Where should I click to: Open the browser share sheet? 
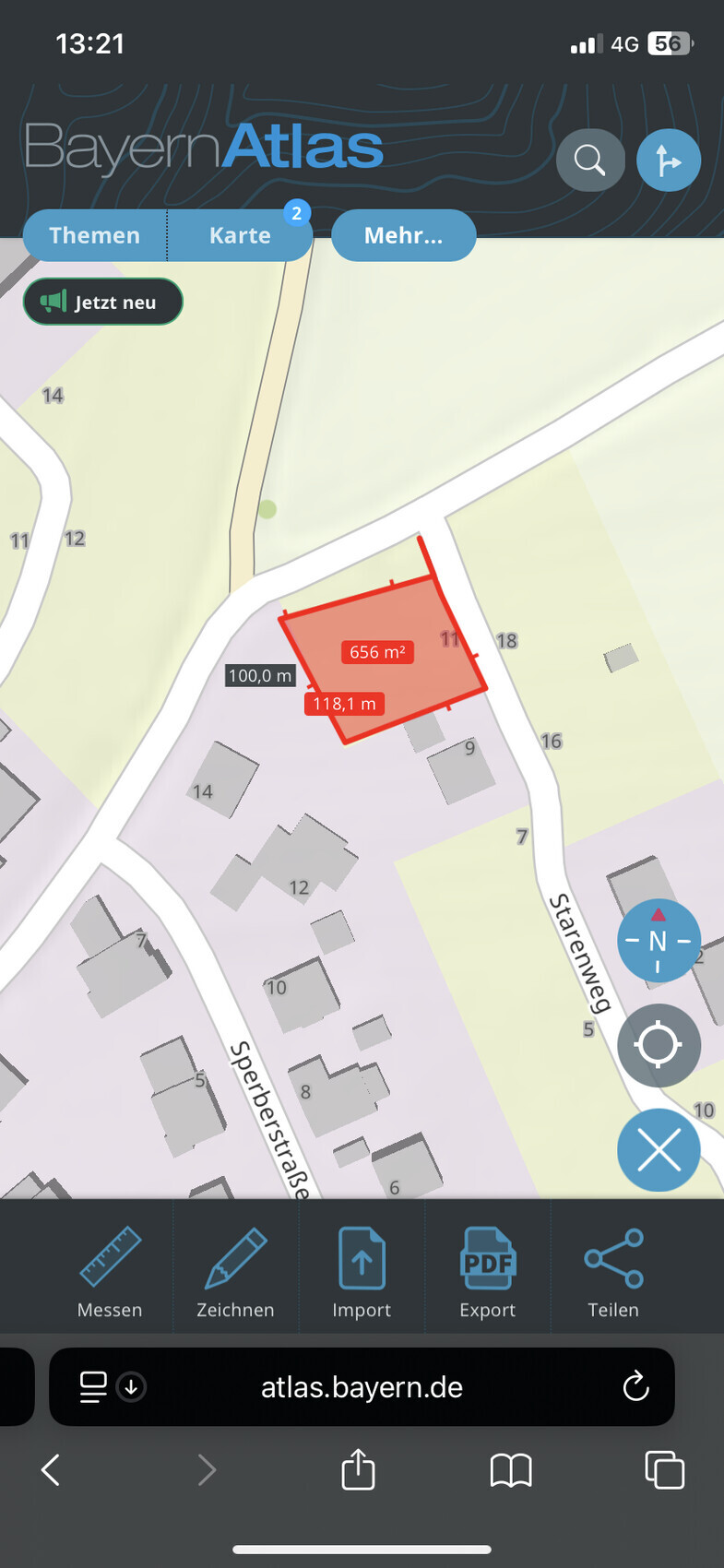358,1468
